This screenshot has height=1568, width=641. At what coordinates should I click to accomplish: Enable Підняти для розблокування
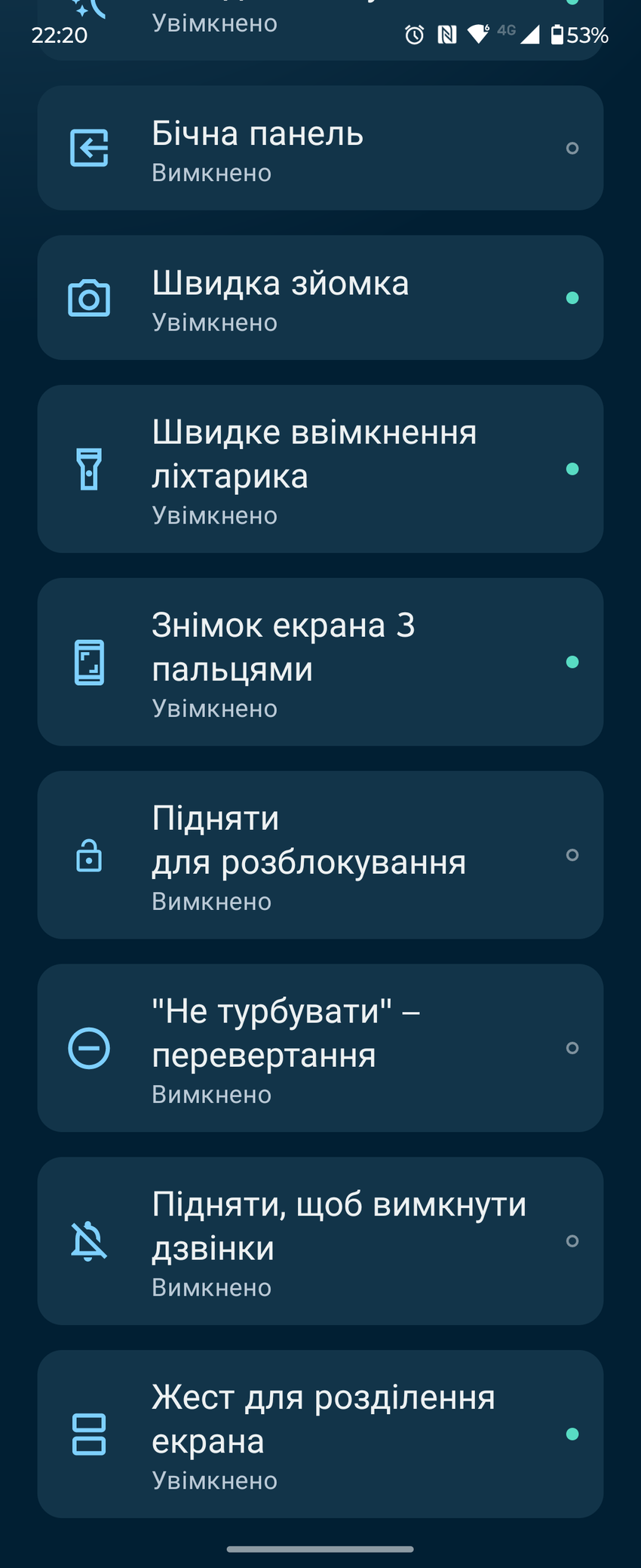coord(573,856)
